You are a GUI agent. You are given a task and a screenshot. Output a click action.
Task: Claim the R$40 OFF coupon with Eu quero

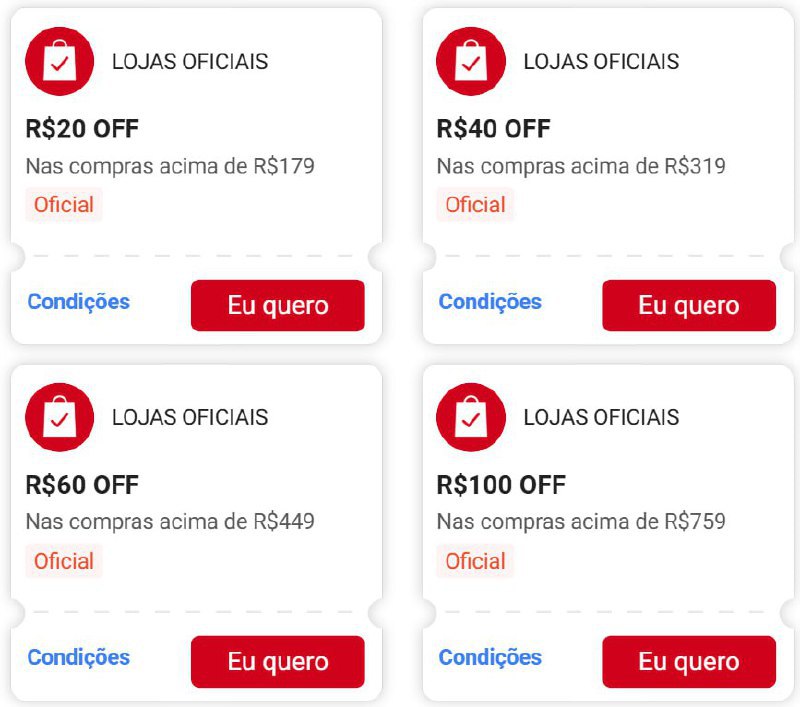coord(688,305)
